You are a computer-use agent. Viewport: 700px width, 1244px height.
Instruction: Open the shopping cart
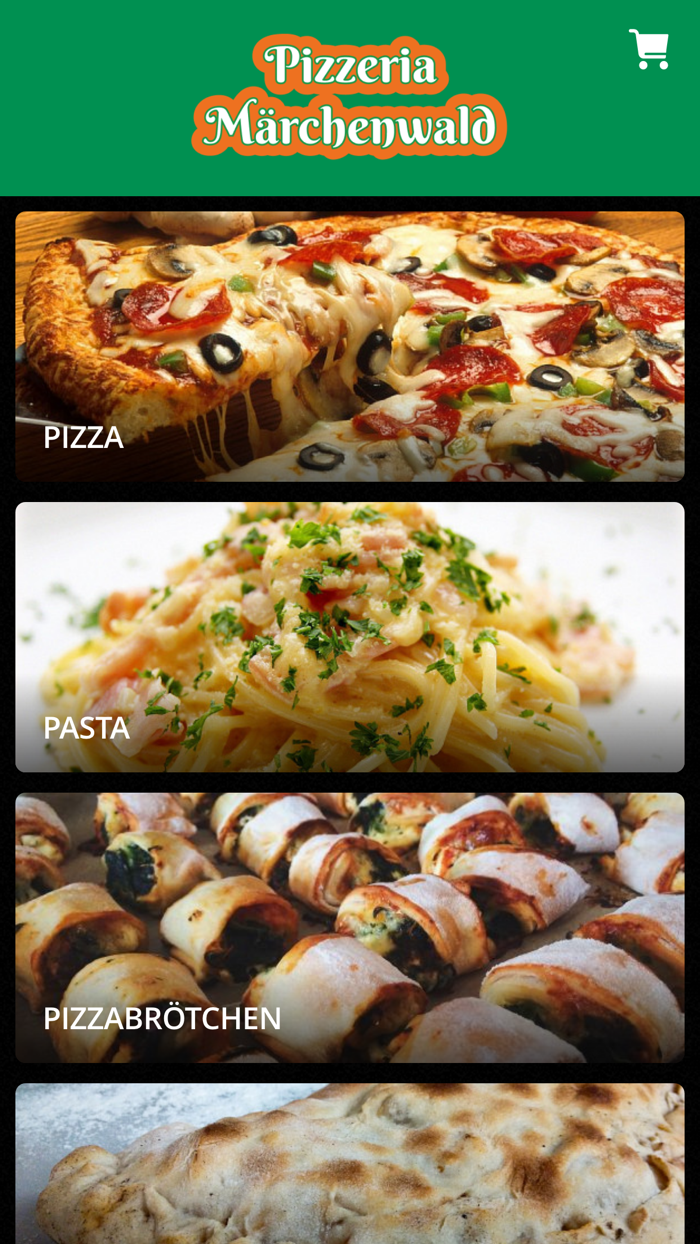pyautogui.click(x=649, y=49)
